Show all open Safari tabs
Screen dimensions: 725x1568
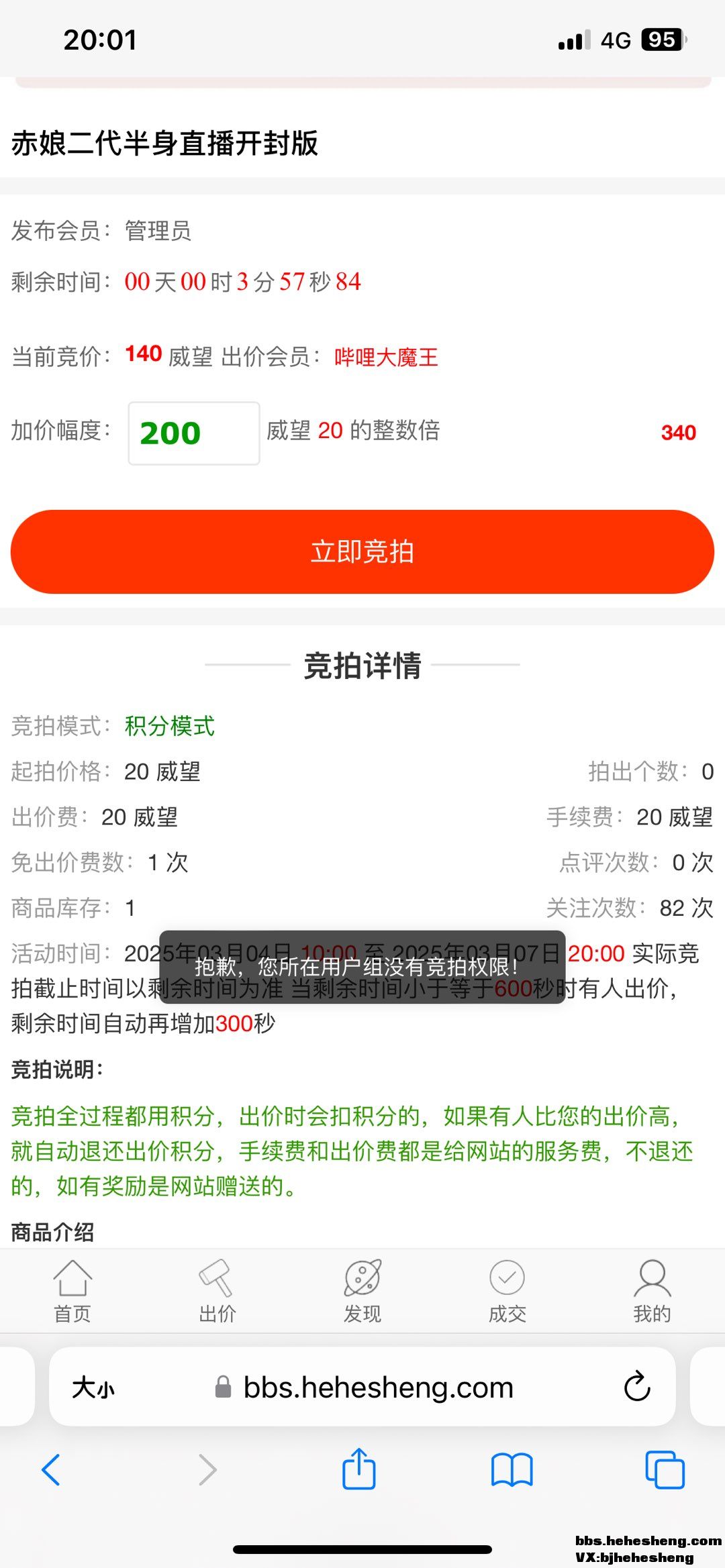(x=664, y=1469)
